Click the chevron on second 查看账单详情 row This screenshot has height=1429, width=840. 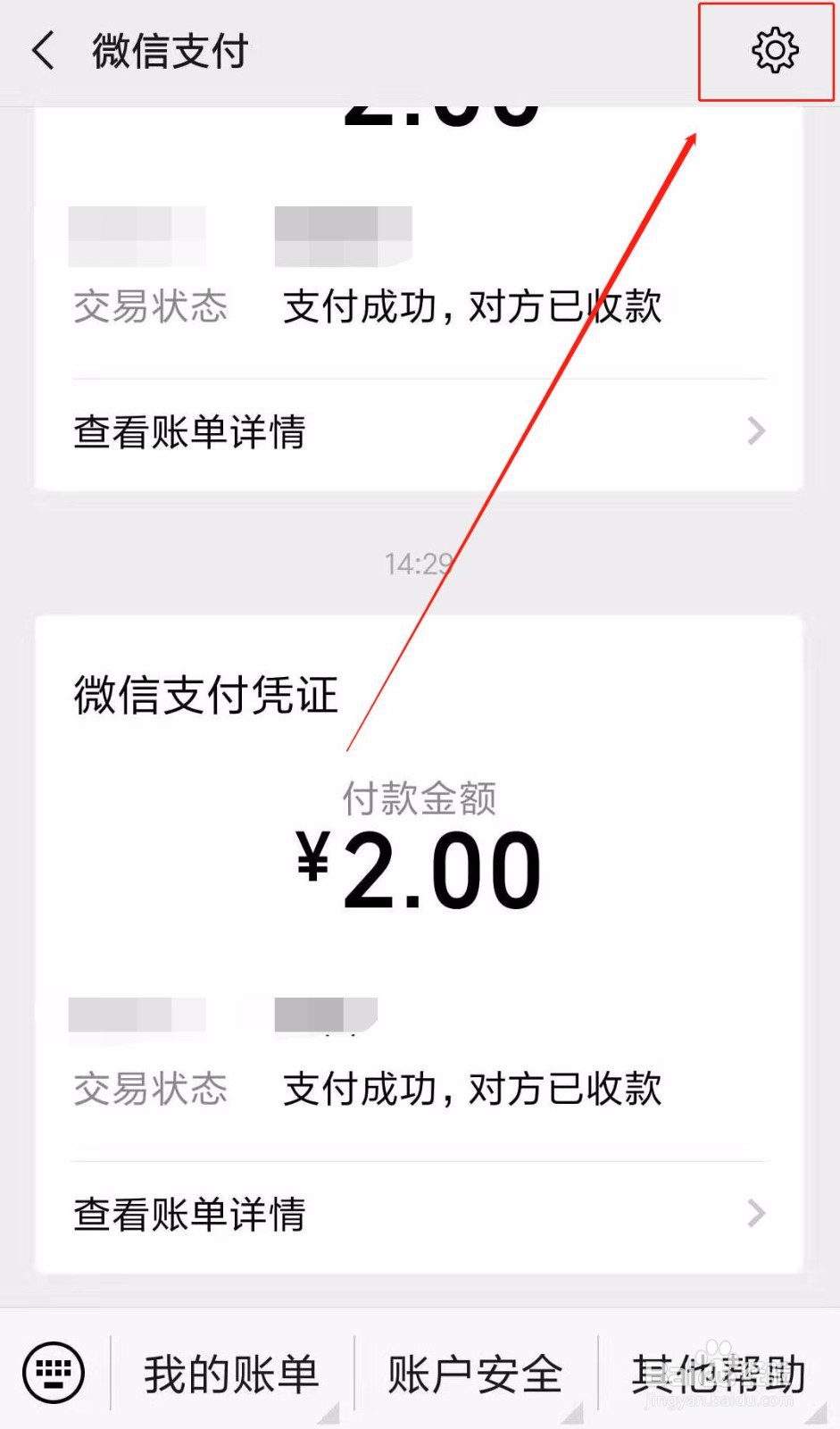click(755, 1214)
